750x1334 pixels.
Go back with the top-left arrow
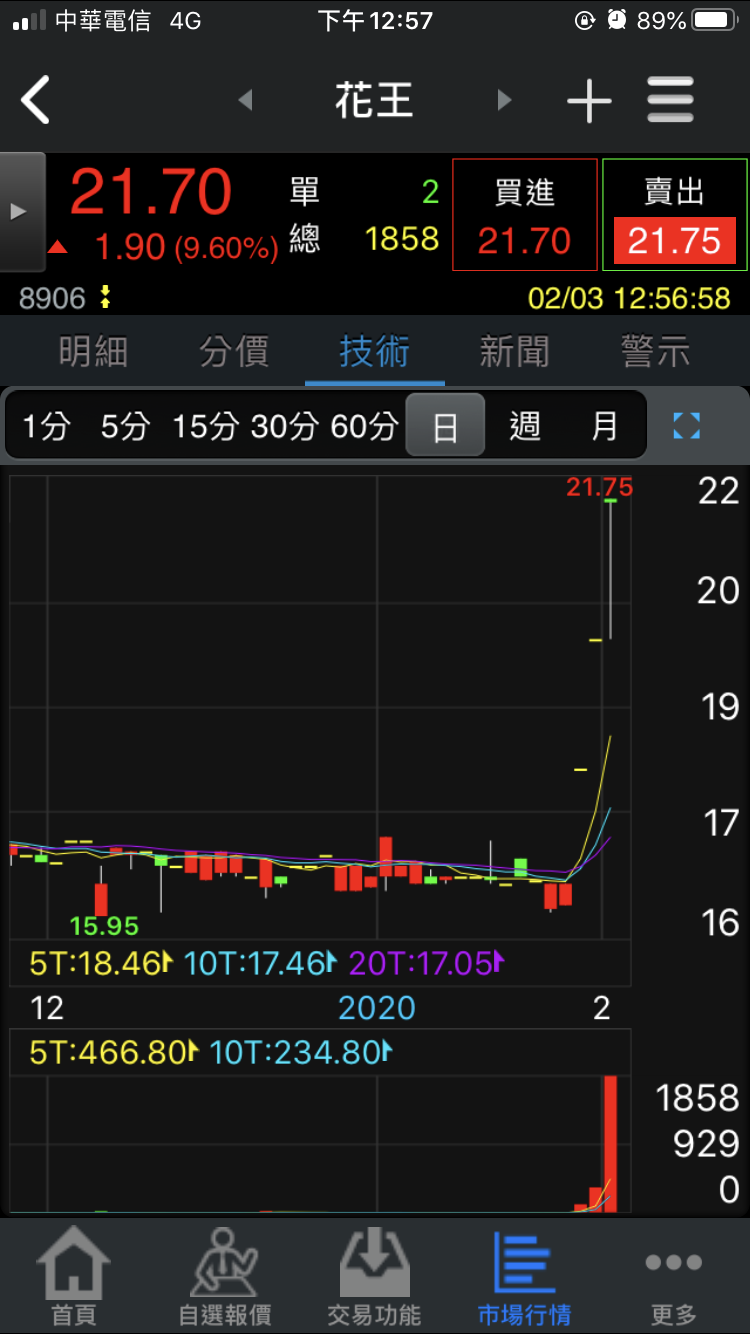[x=36, y=101]
